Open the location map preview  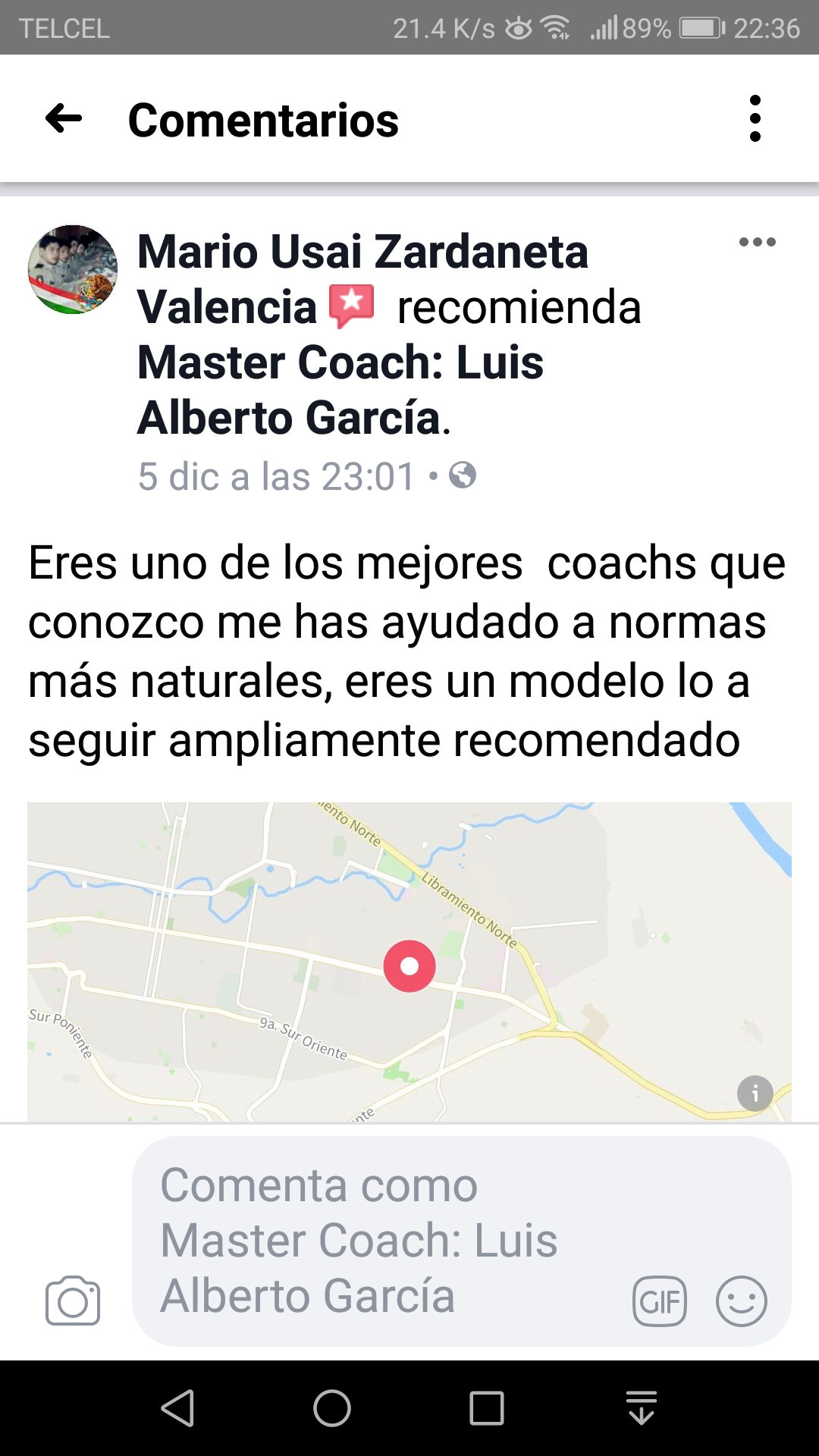tap(409, 962)
